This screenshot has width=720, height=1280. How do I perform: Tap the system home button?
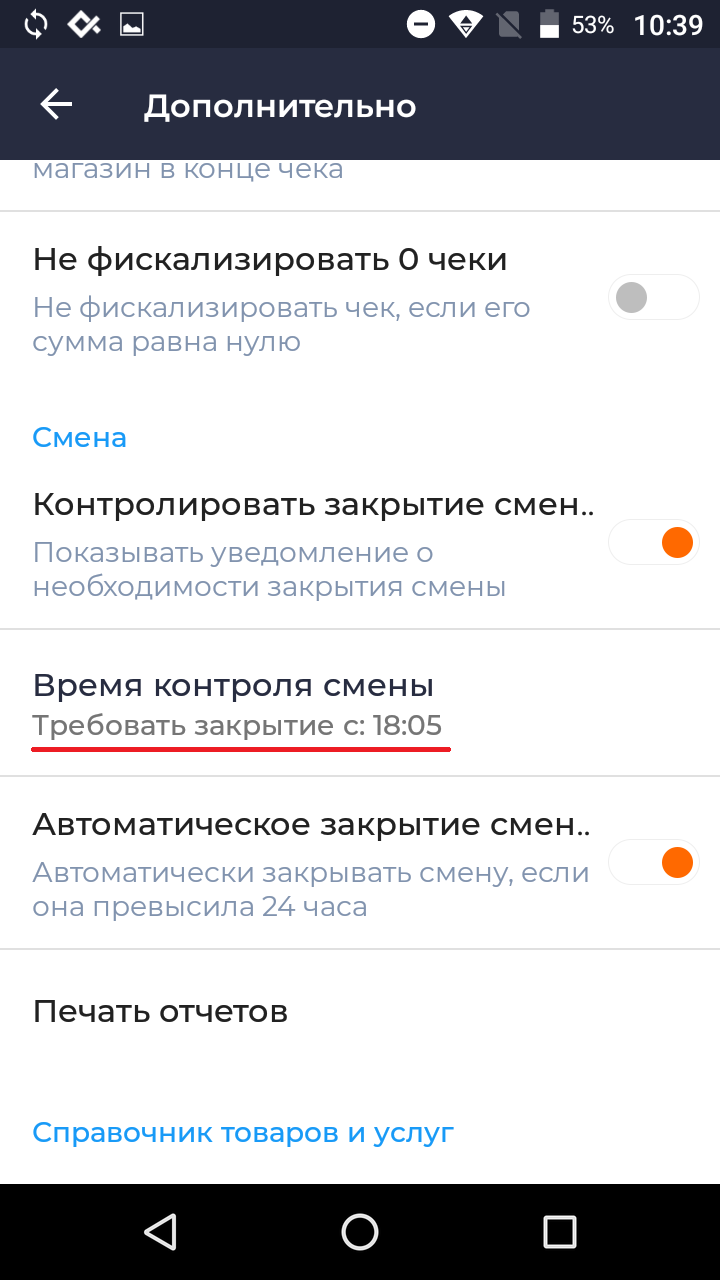(x=360, y=1232)
